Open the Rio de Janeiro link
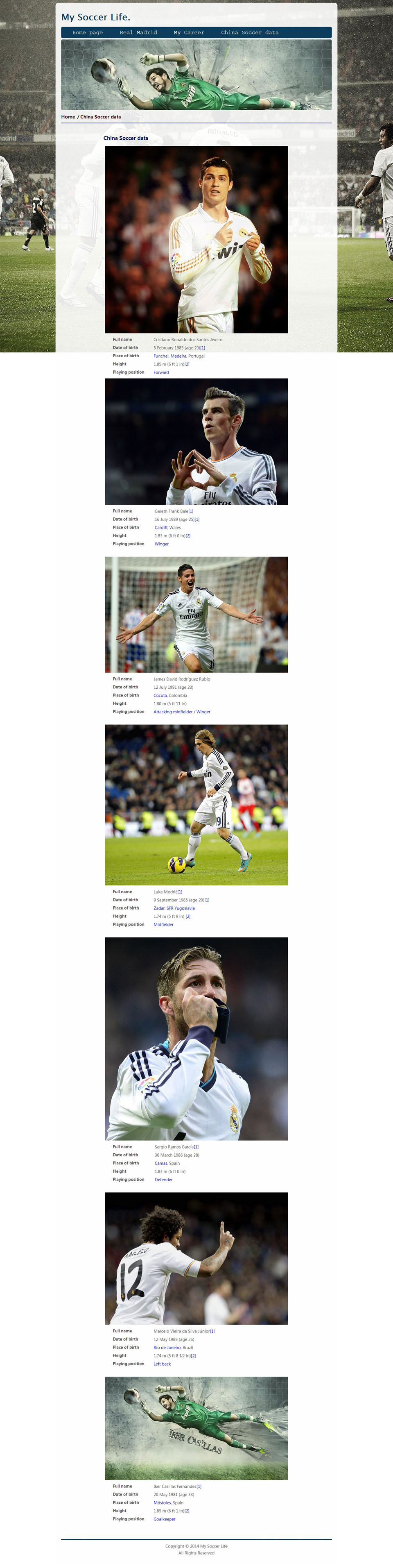 coord(167,1348)
